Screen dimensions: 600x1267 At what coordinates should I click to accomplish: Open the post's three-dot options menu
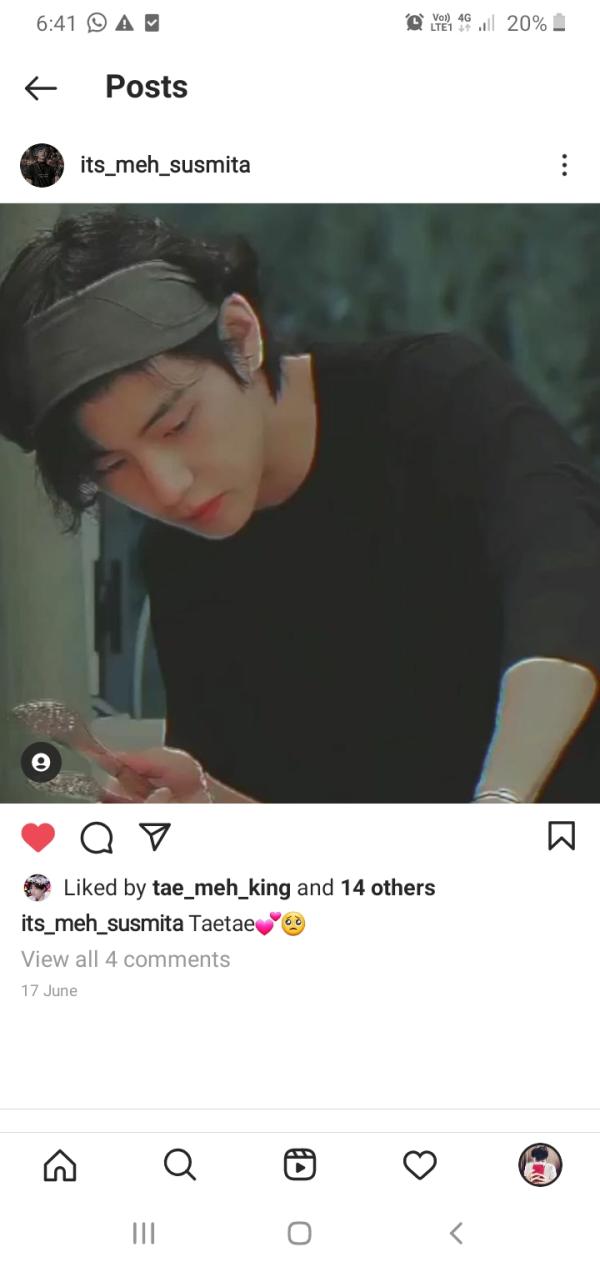(x=564, y=165)
